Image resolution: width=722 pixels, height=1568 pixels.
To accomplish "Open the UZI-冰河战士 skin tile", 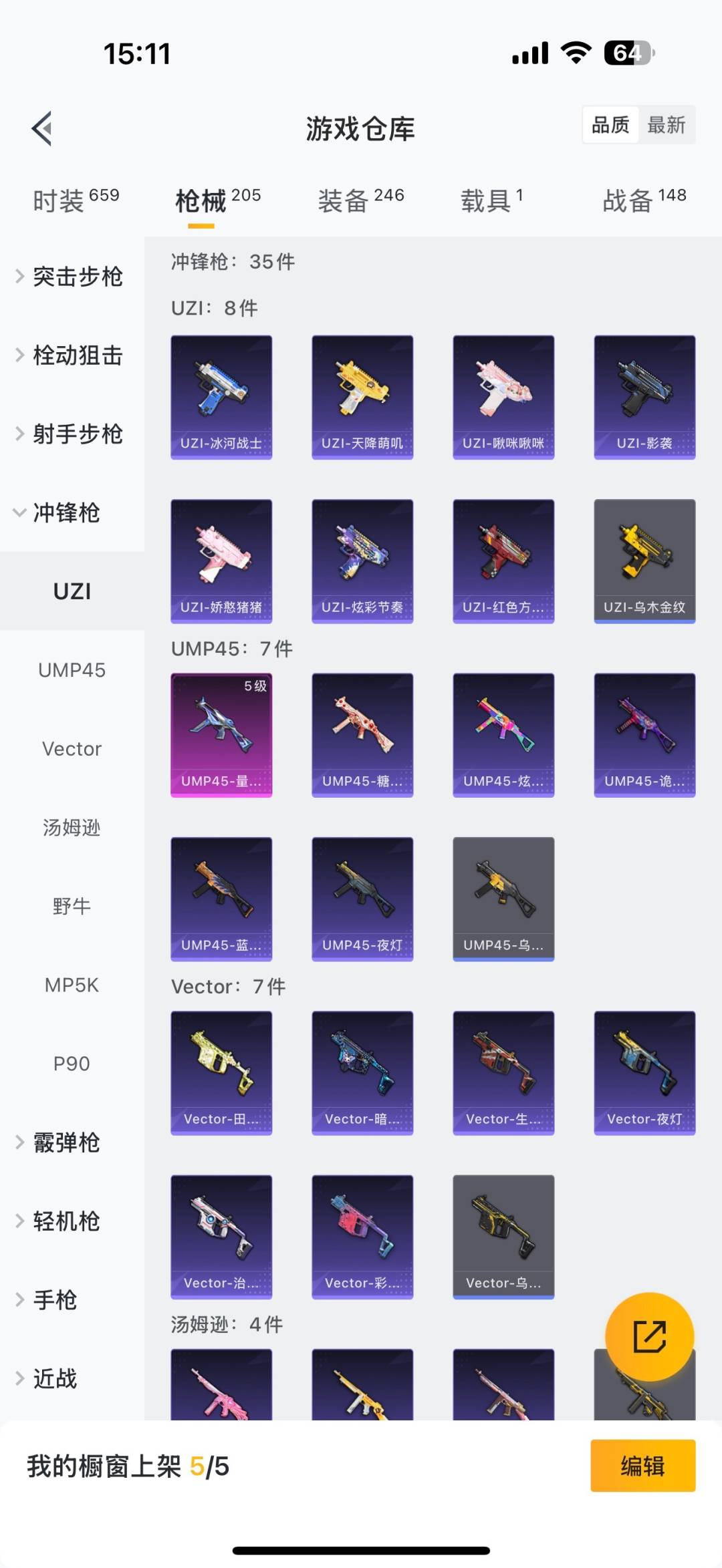I will 221,397.
